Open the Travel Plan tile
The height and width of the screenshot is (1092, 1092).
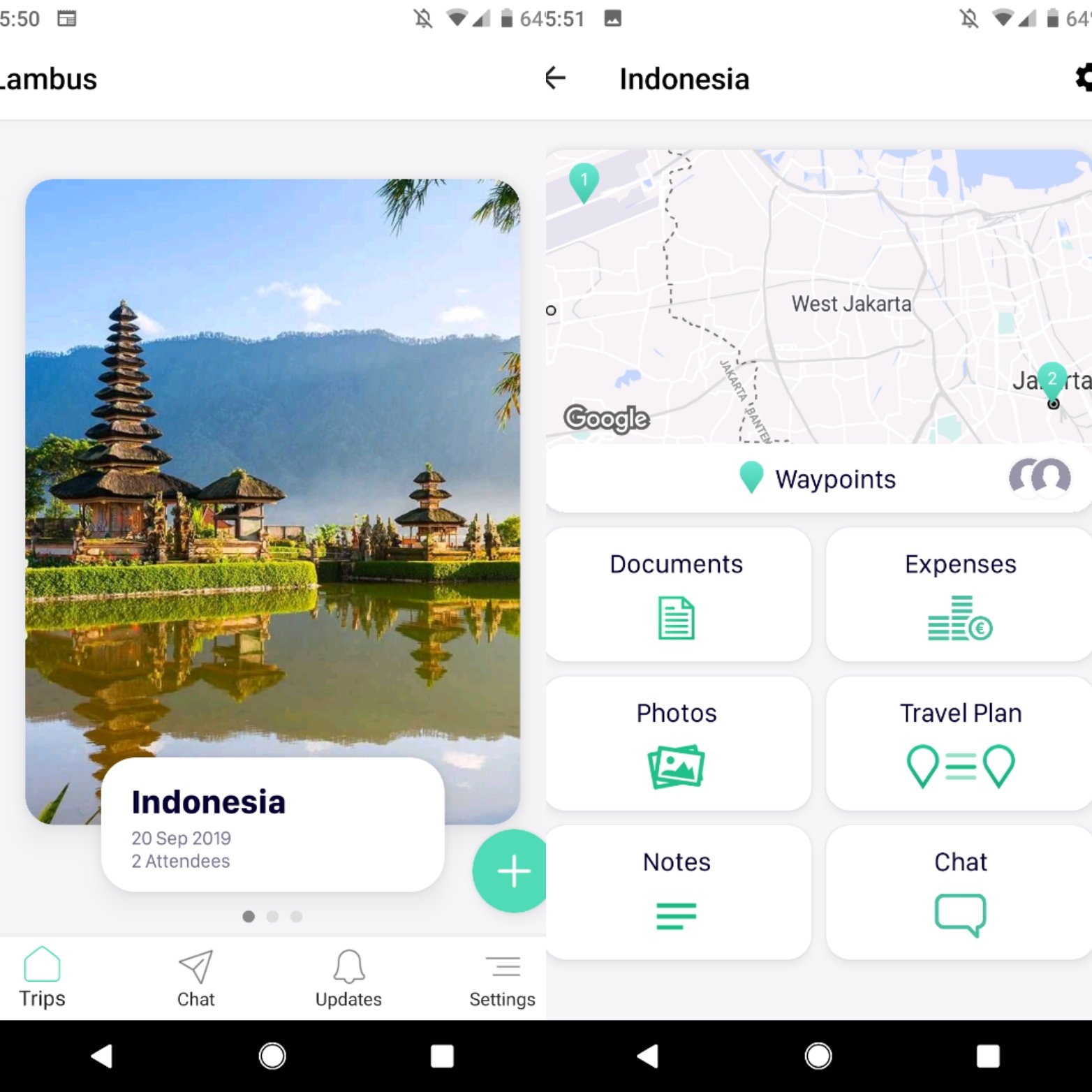click(x=959, y=744)
